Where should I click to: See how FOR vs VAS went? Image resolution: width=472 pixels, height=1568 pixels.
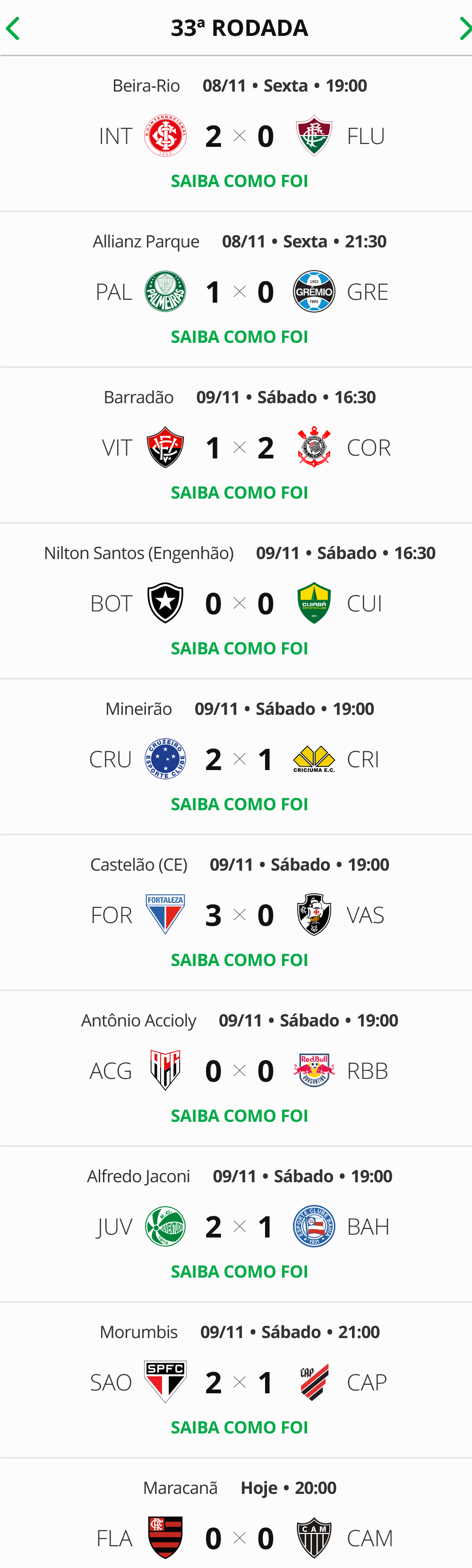240,960
